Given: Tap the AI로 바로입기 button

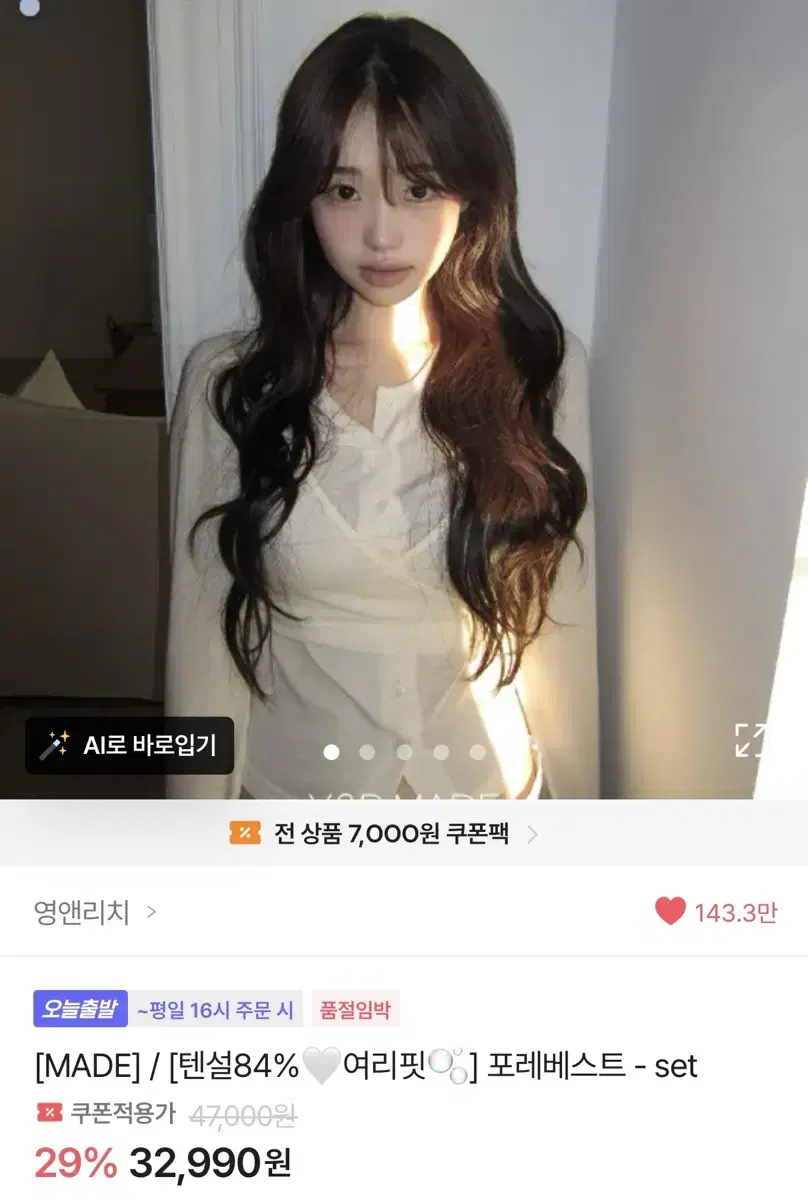Looking at the screenshot, I should coord(129,745).
